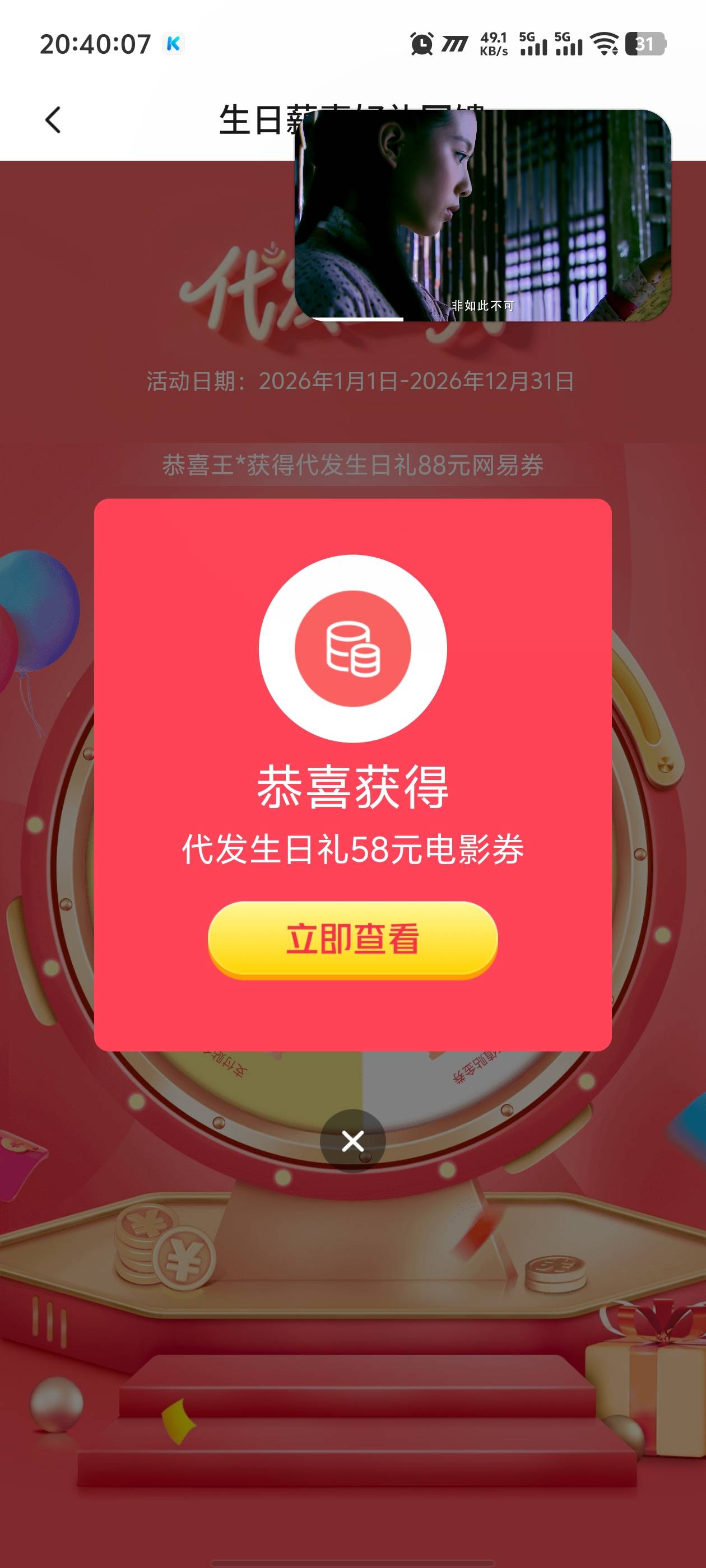Open the floating video window
The width and height of the screenshot is (706, 1568).
[482, 215]
